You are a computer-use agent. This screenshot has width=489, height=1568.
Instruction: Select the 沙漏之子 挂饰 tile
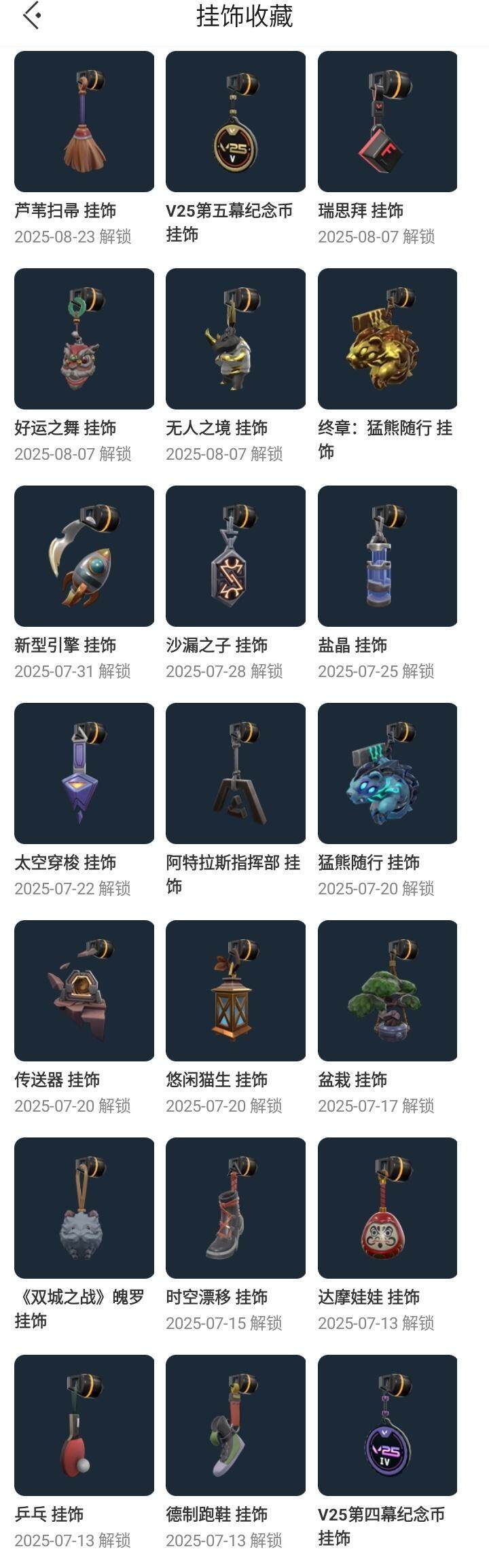point(236,556)
